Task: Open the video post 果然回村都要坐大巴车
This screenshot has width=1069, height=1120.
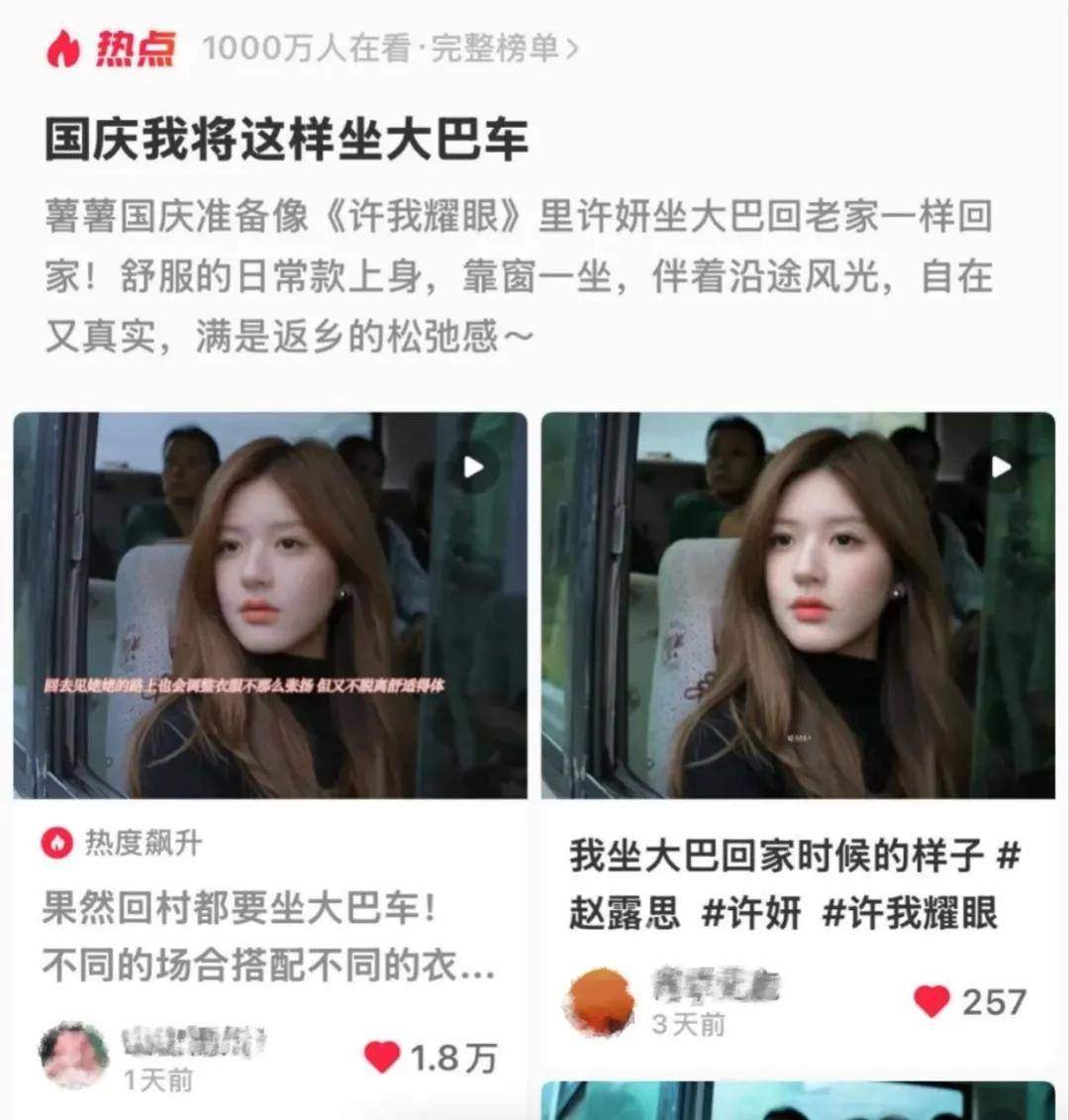Action: [269, 605]
